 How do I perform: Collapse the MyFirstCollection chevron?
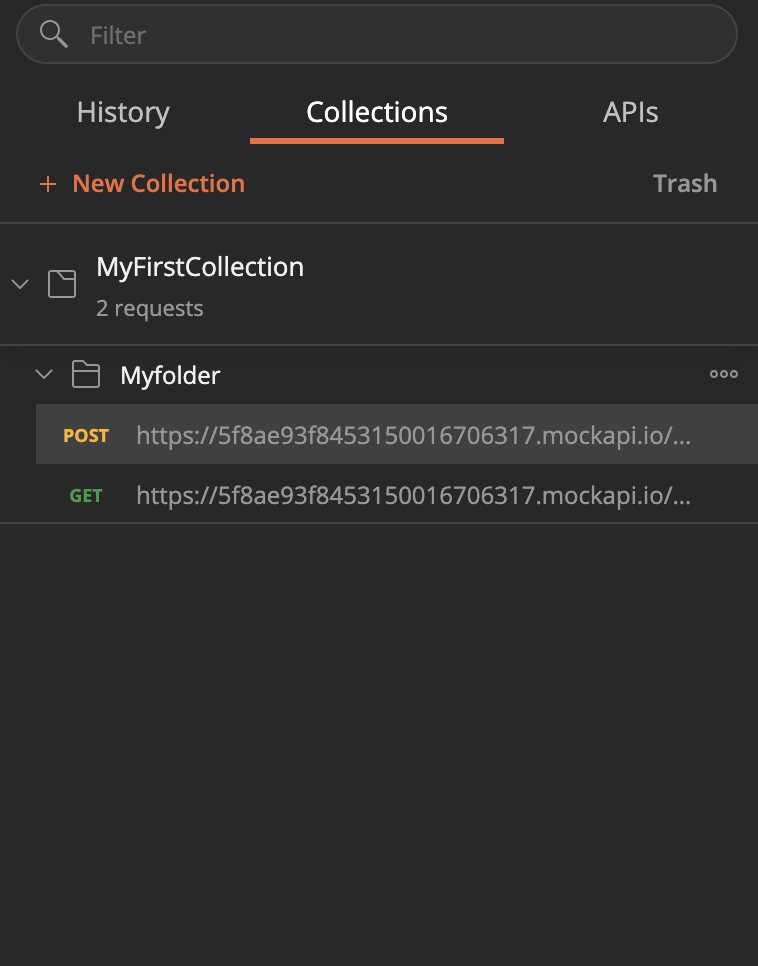[20, 284]
